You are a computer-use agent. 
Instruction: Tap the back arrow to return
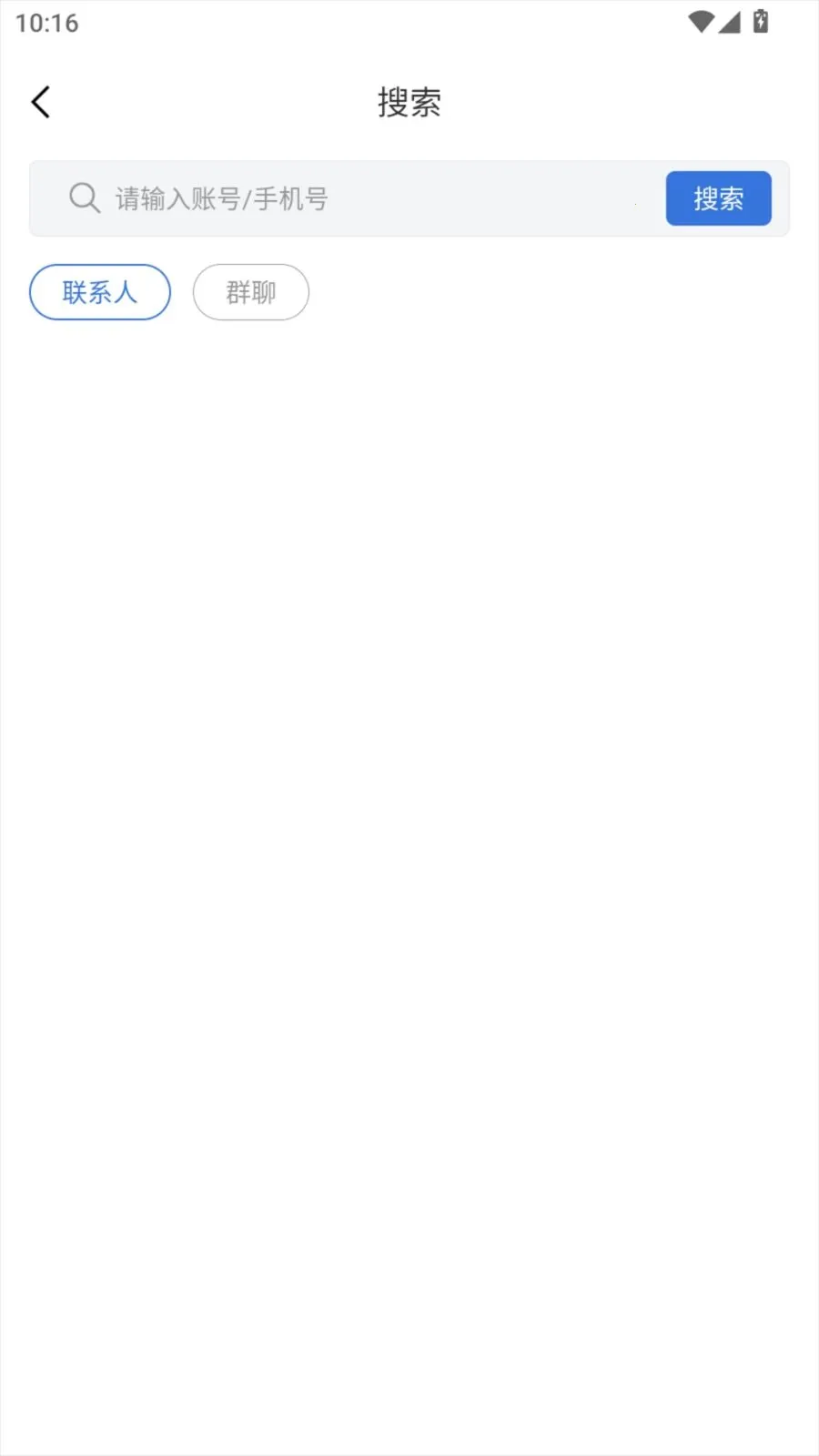click(40, 101)
